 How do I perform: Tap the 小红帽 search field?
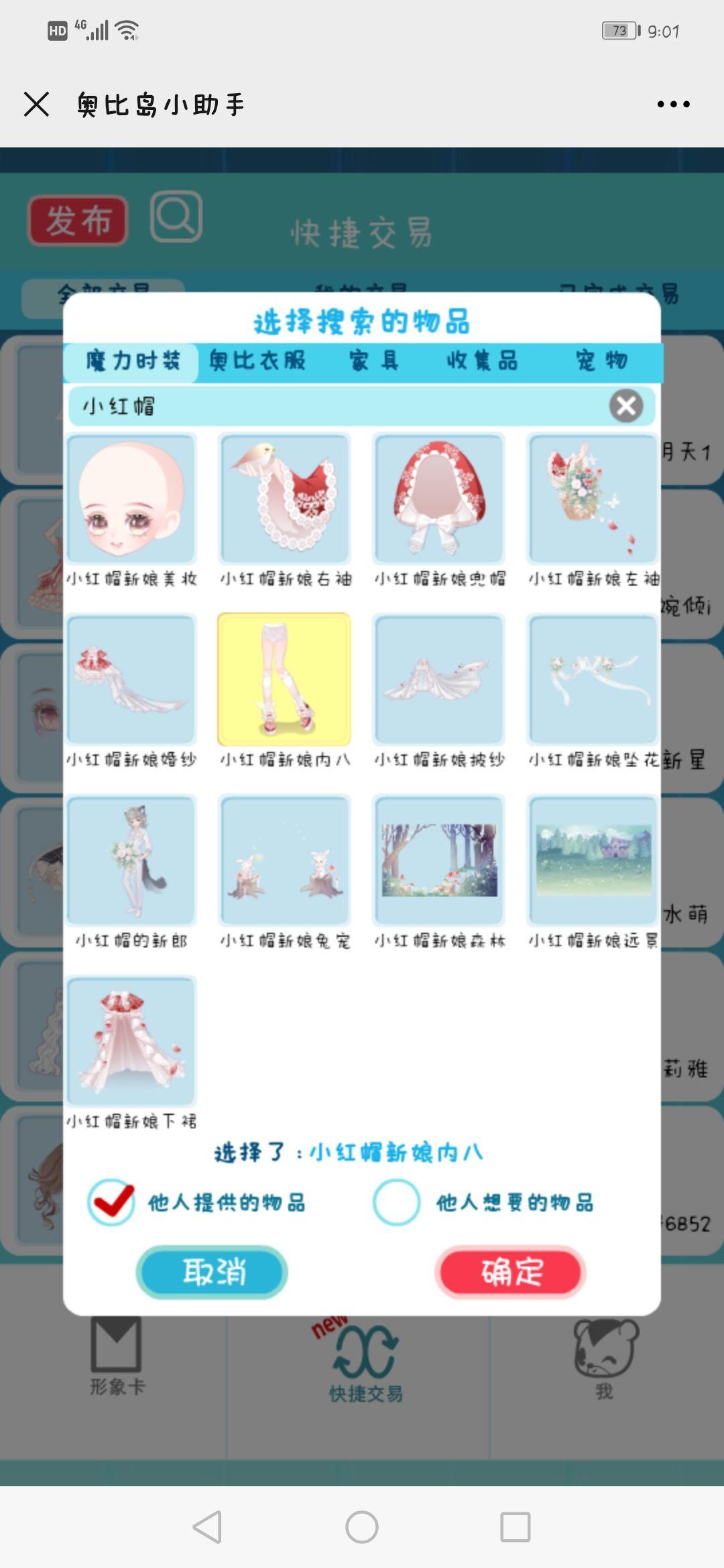[335, 406]
